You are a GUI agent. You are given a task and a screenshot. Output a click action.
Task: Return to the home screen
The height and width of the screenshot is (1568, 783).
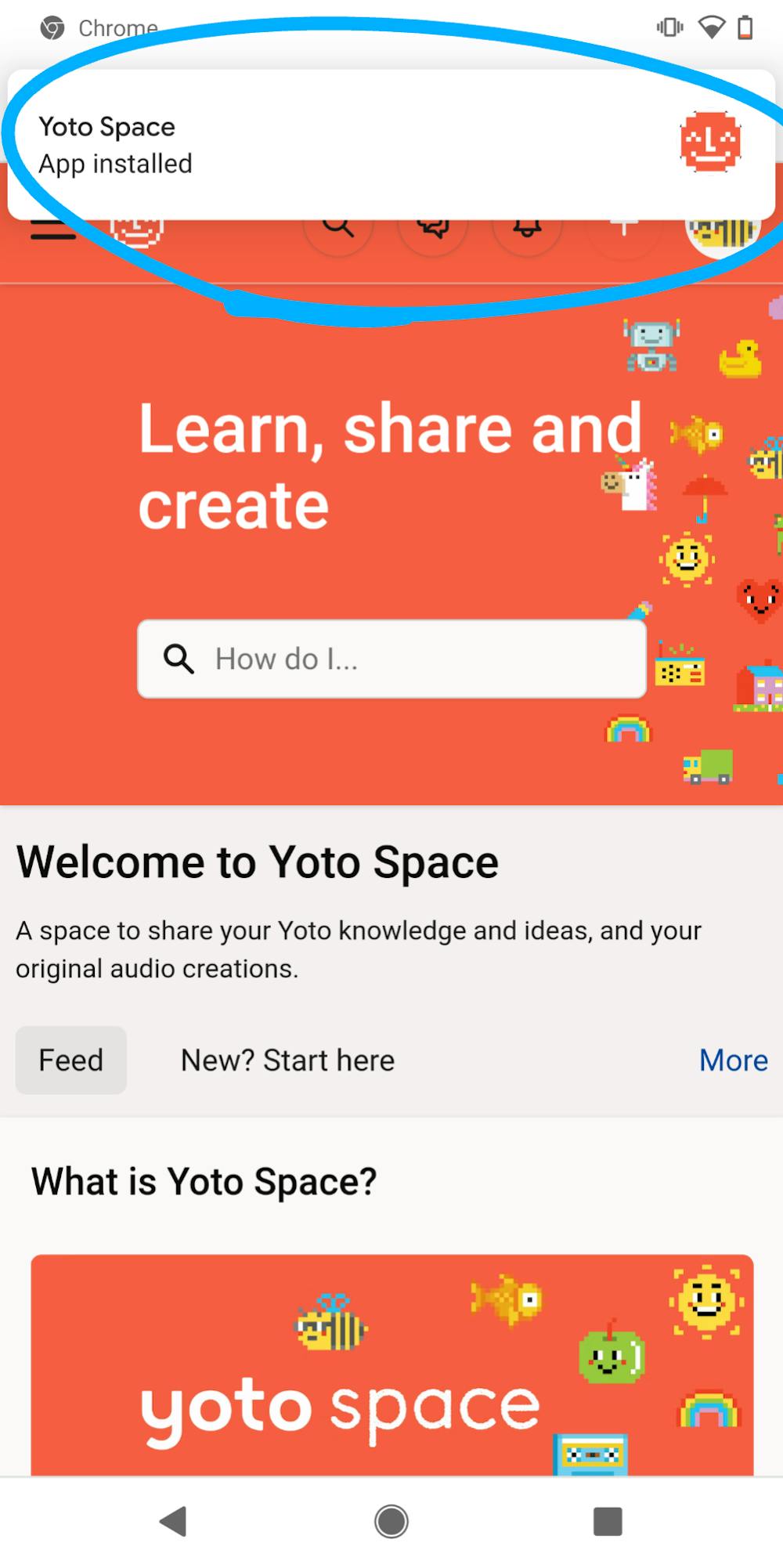tap(391, 1521)
